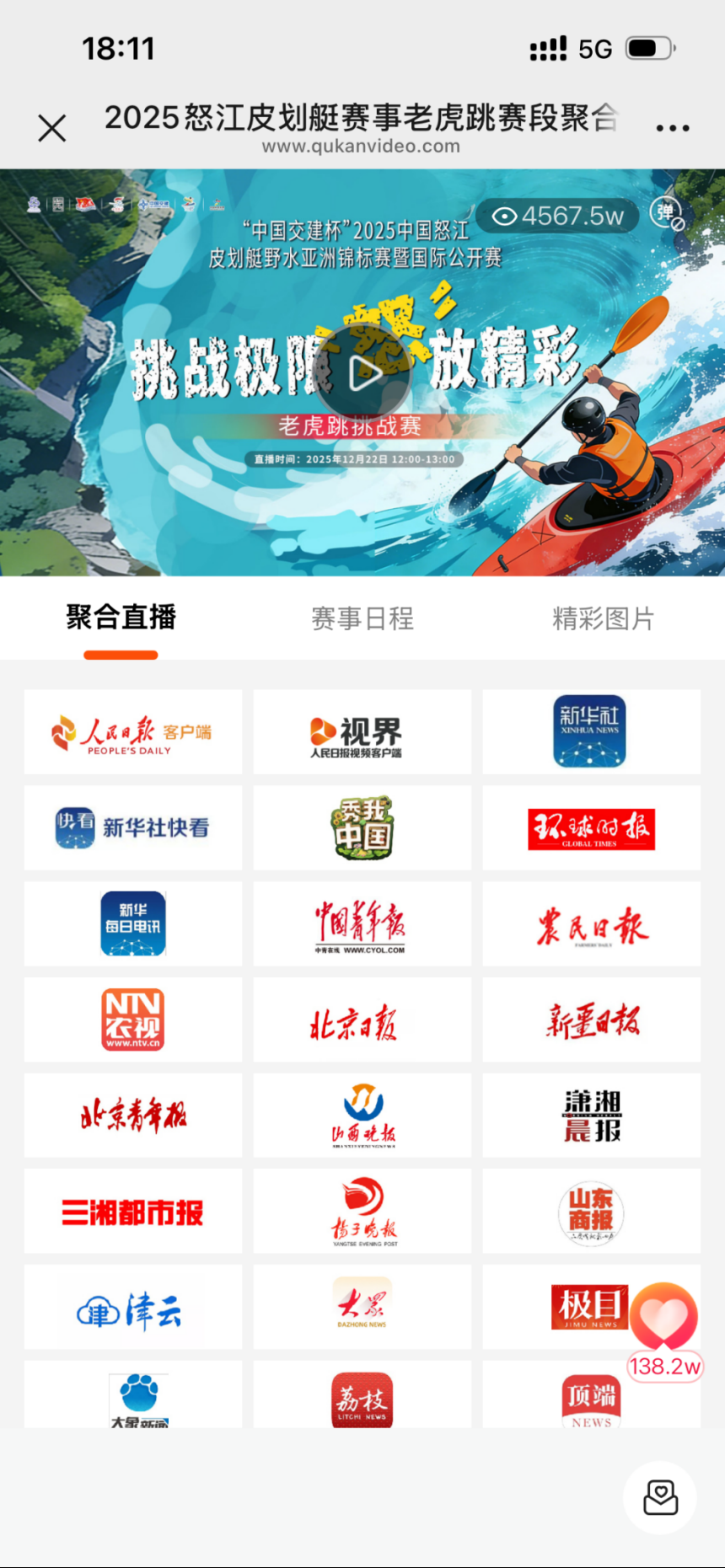Play the kayak race live video
This screenshot has width=725, height=1568.
(364, 372)
